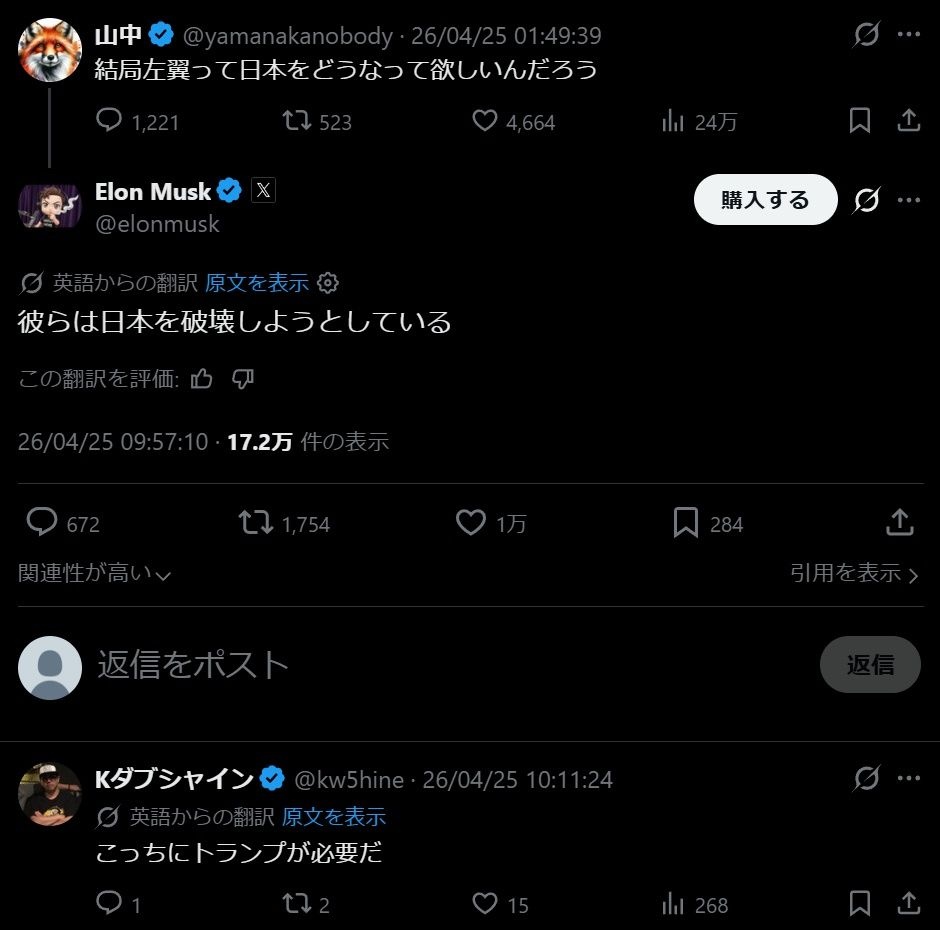940x930 pixels.
Task: Rate the translation with thumbs up
Action: [202, 379]
